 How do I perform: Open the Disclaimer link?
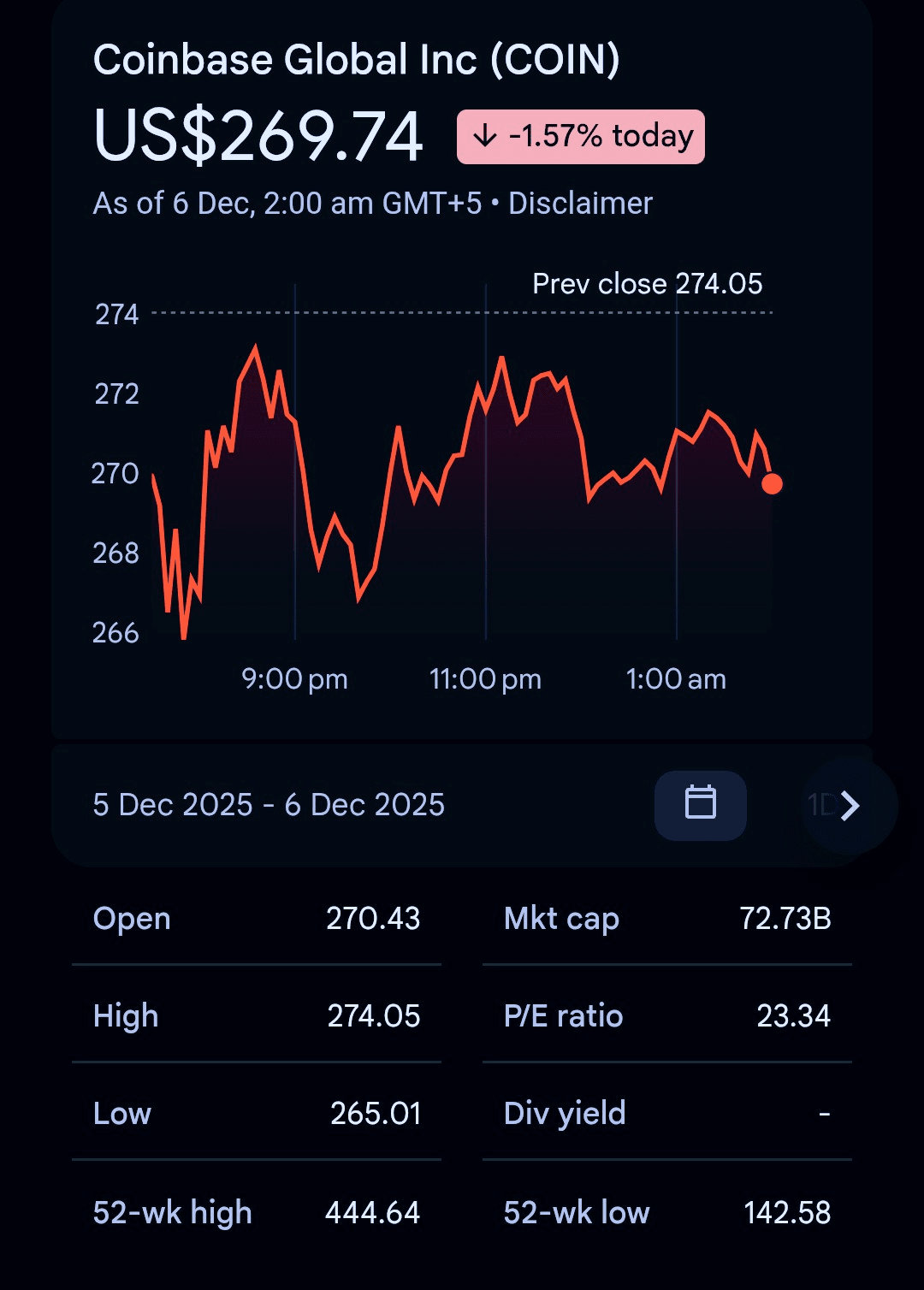click(580, 204)
